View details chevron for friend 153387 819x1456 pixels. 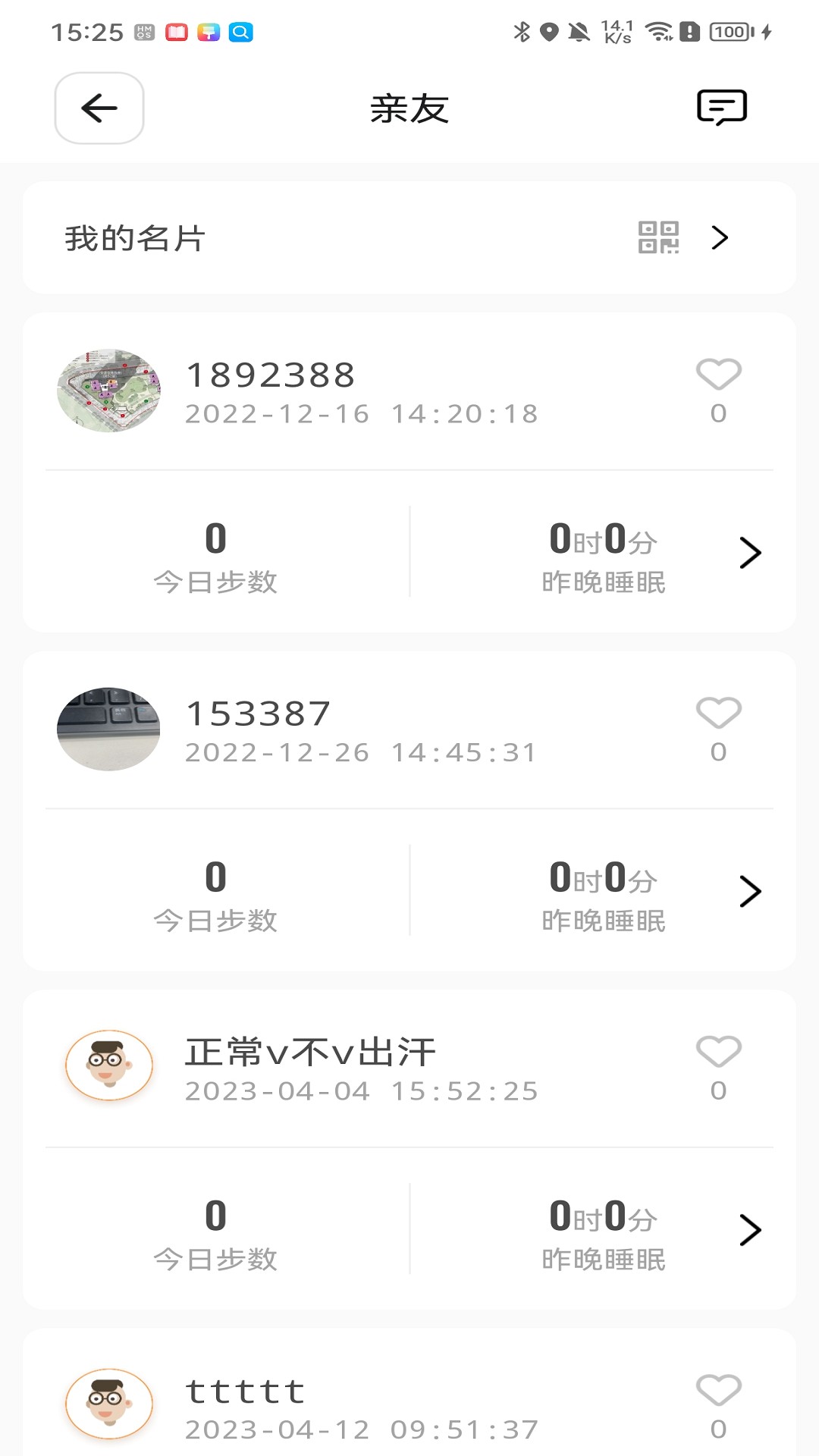tap(749, 891)
